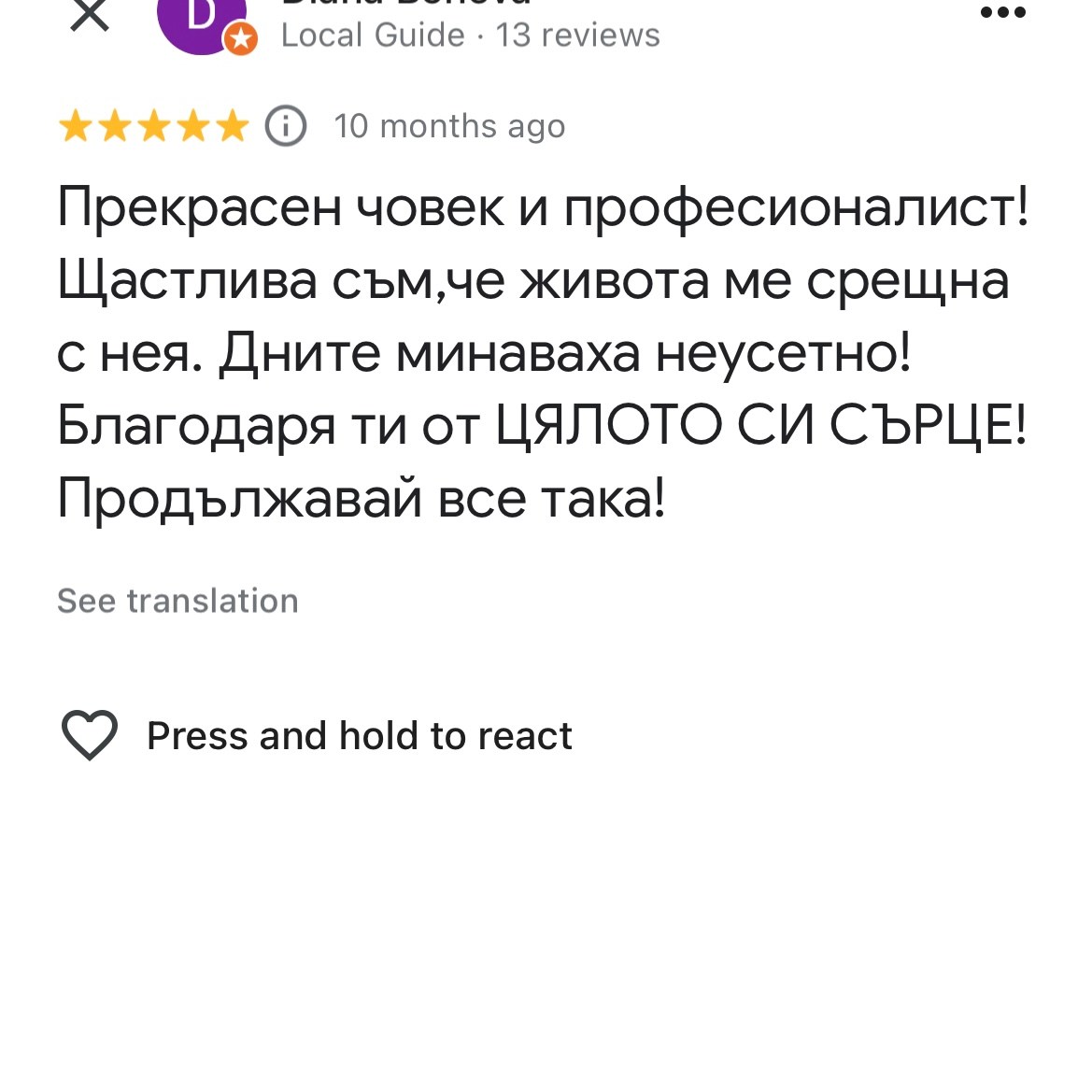See translation of the review
This screenshot has height=1092, width=1092.
177,601
